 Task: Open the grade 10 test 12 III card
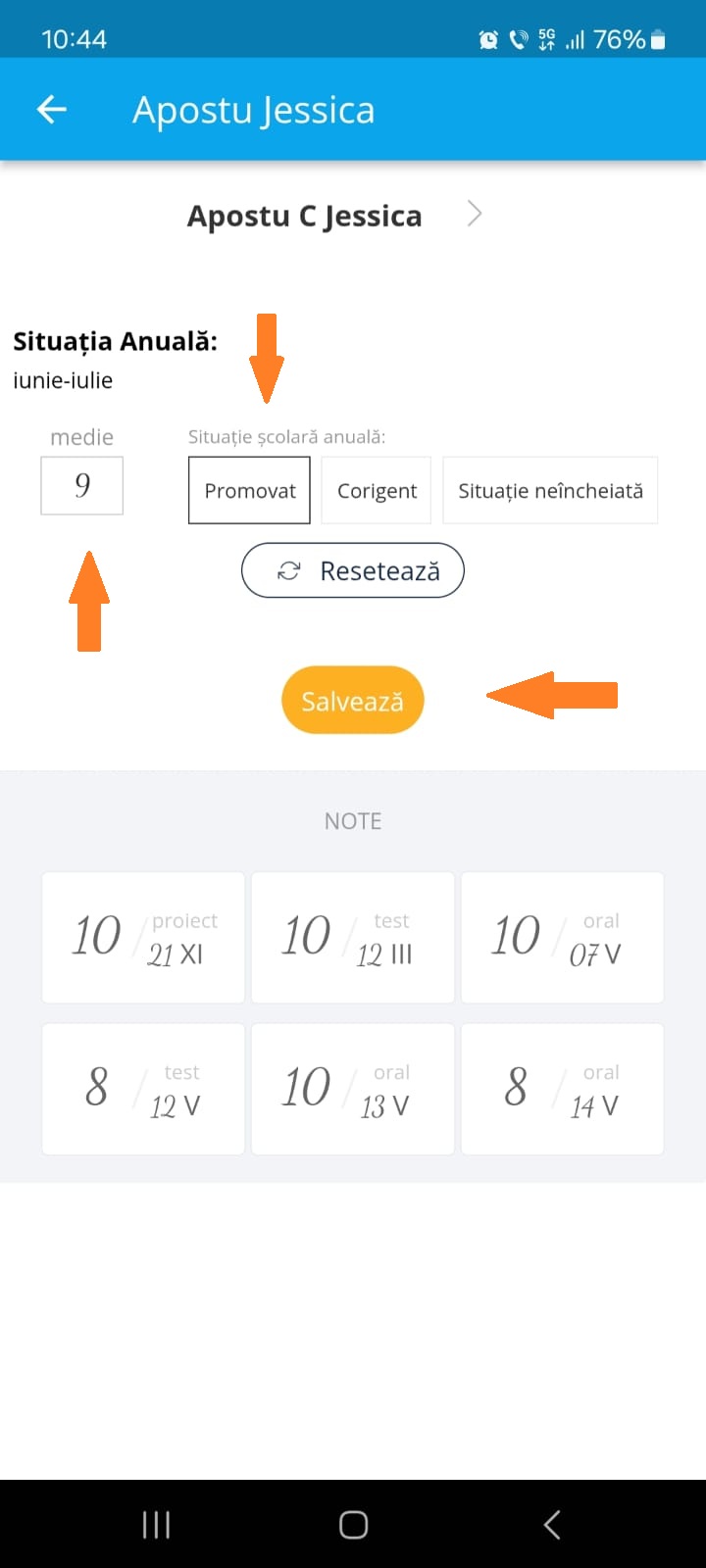(x=353, y=937)
